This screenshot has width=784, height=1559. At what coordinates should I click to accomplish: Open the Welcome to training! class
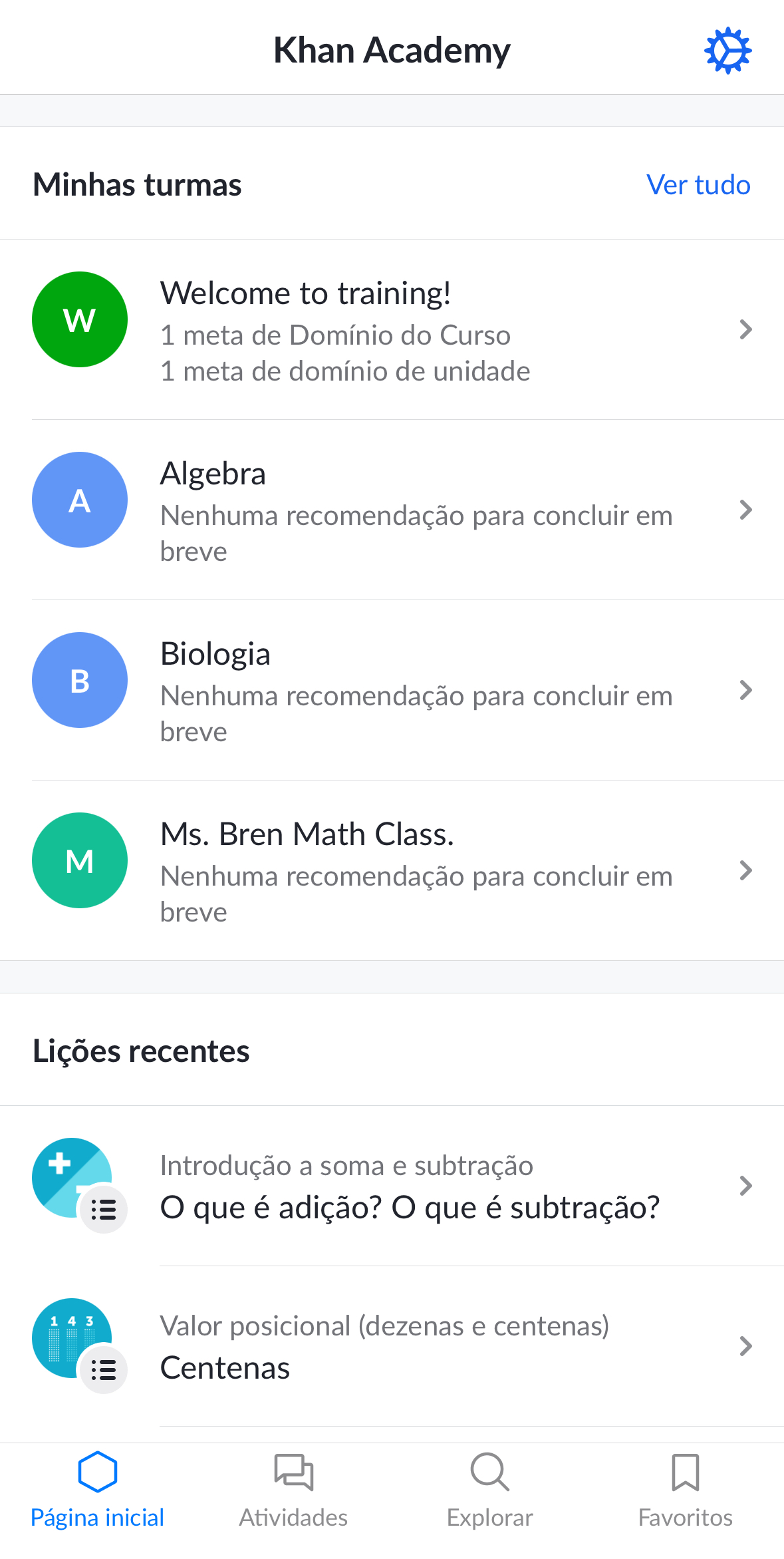click(x=392, y=329)
